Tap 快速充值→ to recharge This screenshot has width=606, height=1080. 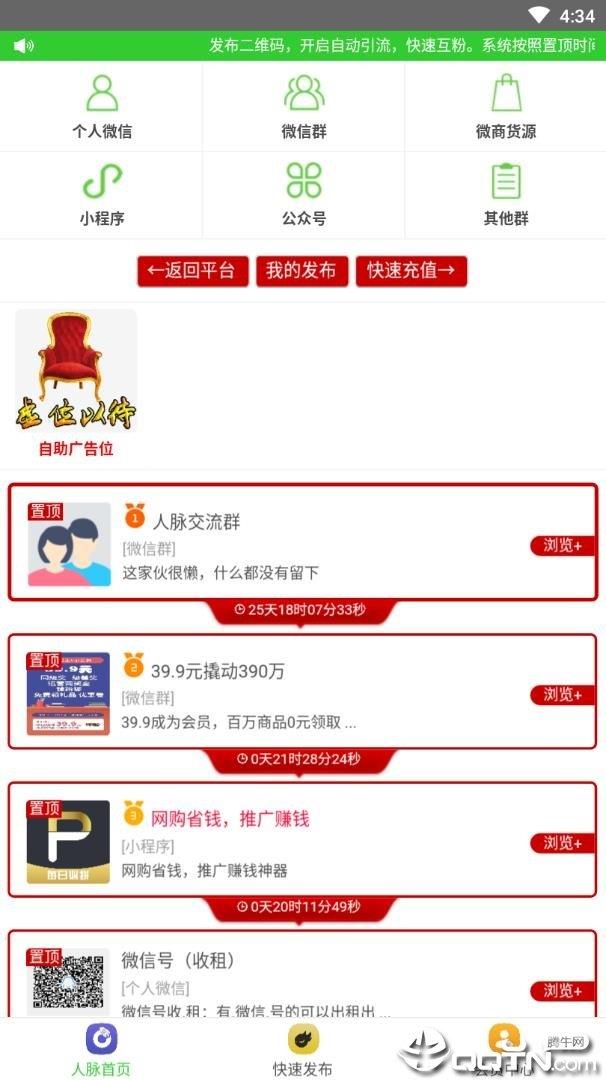tap(411, 270)
